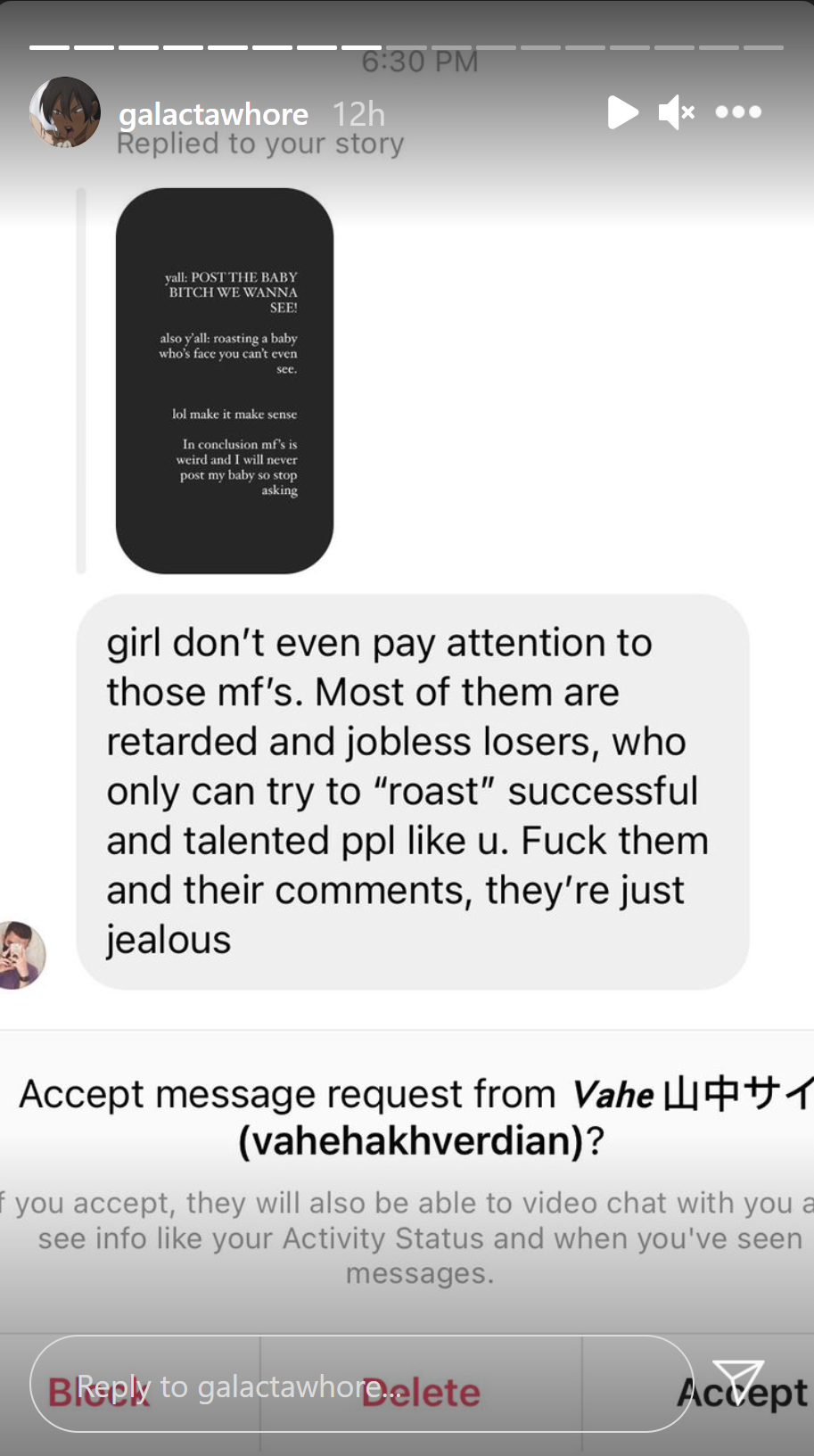Send story via the paper plane icon
Screen dimensions: 814x1456
[x=738, y=1381]
